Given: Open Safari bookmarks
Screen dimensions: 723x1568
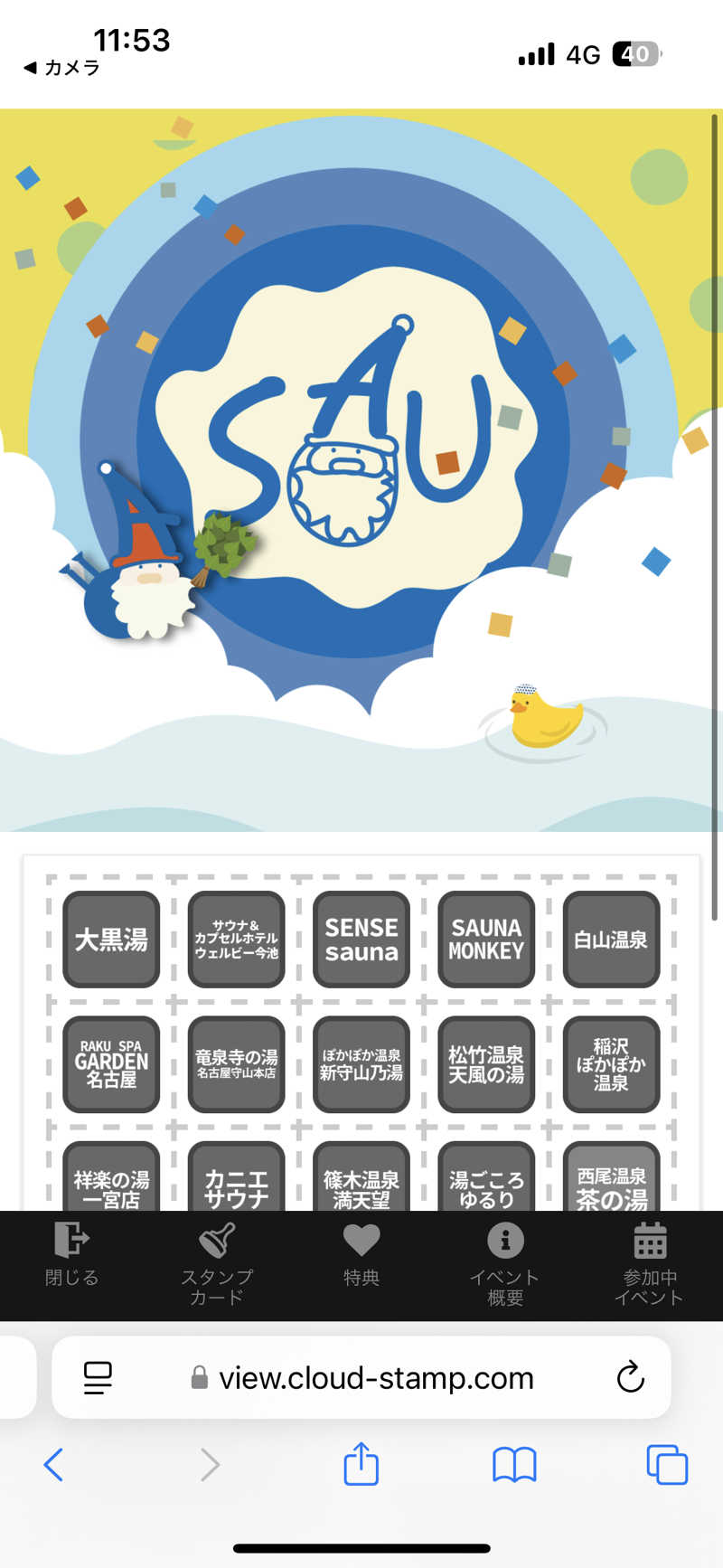Looking at the screenshot, I should (x=514, y=1464).
